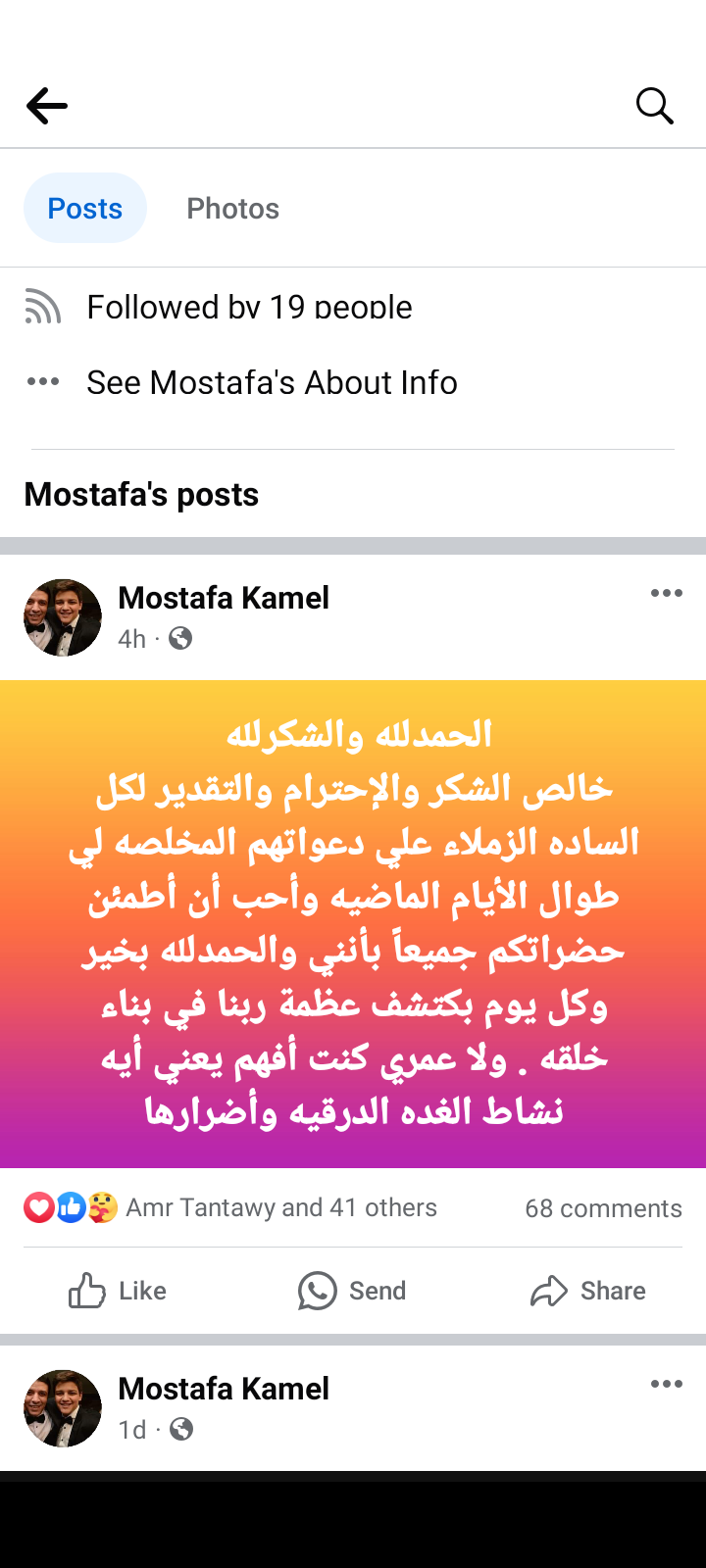Open search with the magnifier icon
Screen dimensions: 706x1568
click(654, 106)
